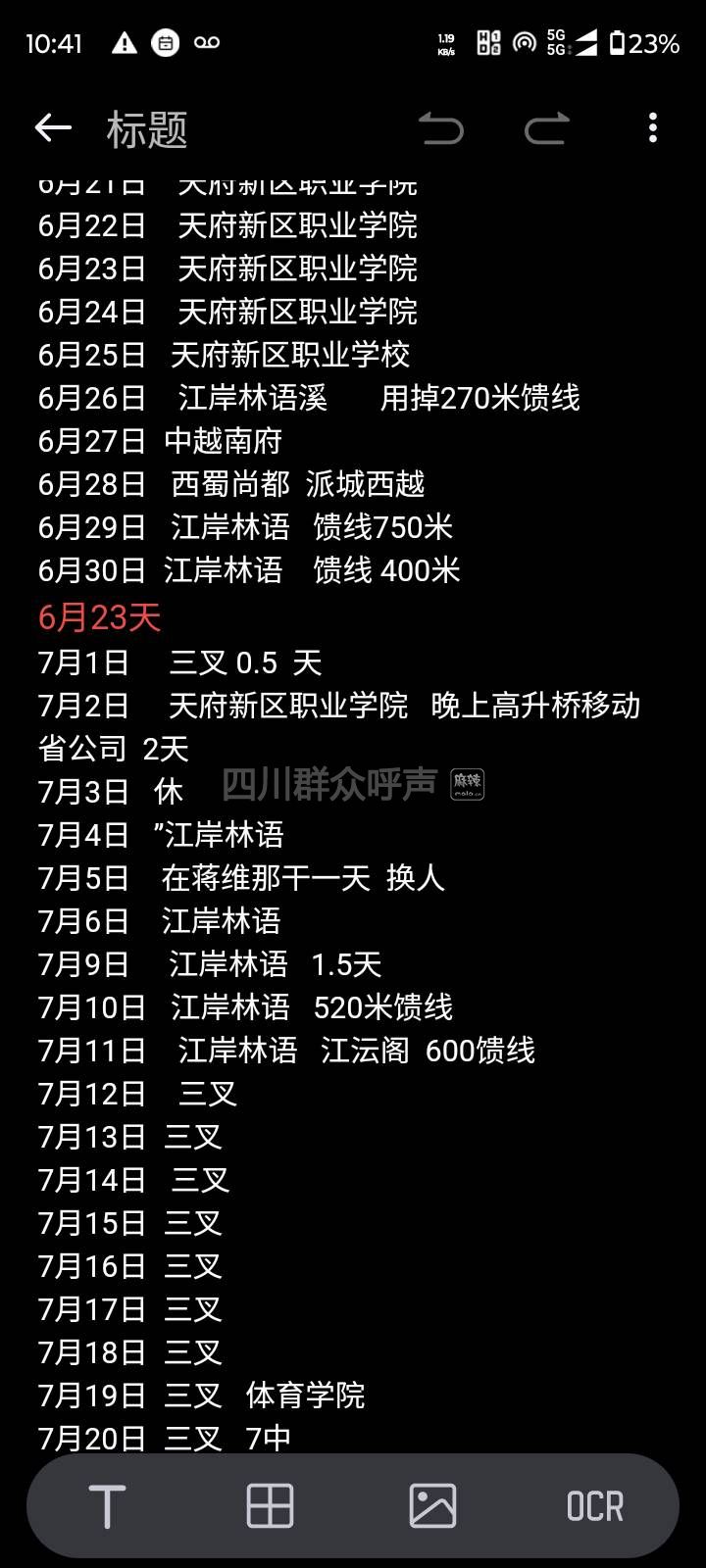
Task: Start OCR text recognition
Action: [595, 1506]
